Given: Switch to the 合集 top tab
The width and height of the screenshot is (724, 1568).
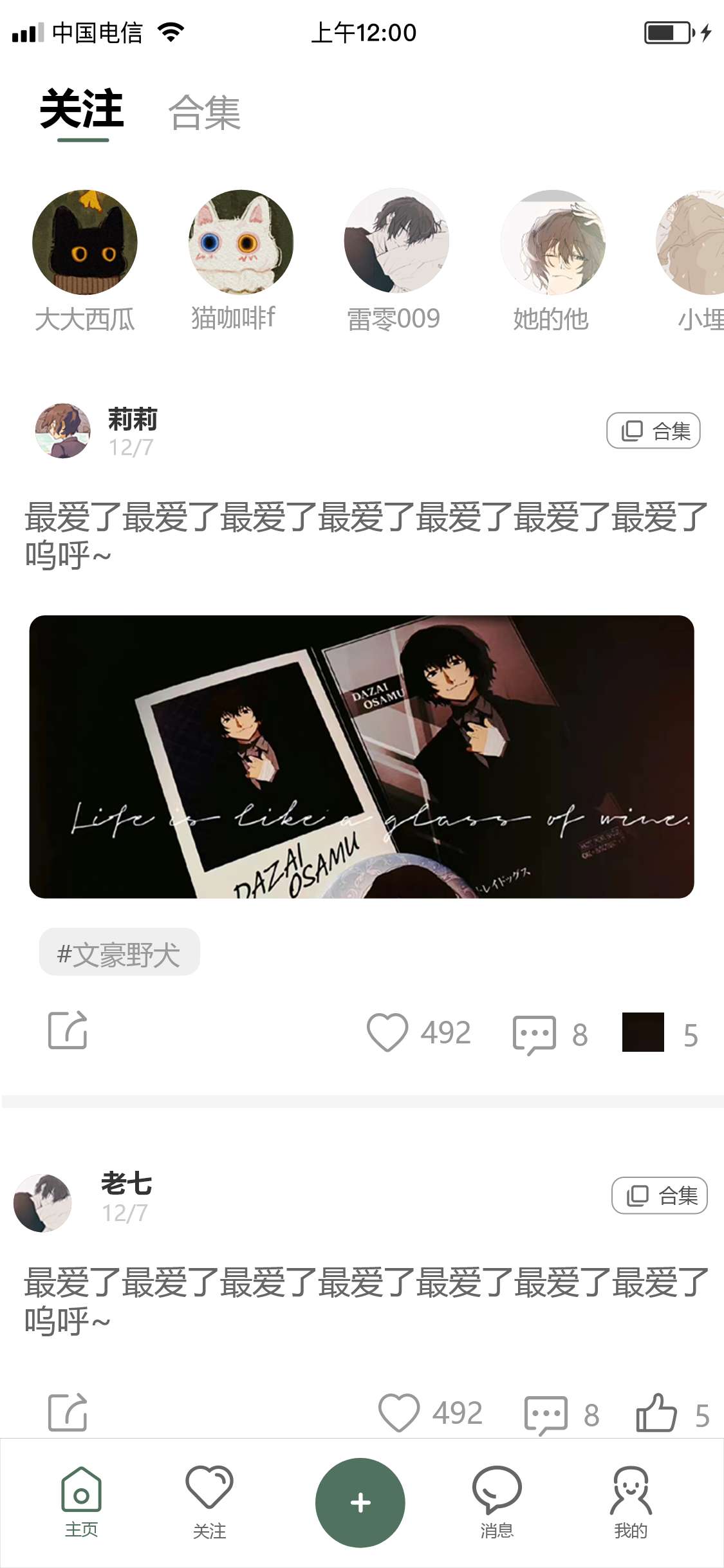Looking at the screenshot, I should (x=205, y=113).
